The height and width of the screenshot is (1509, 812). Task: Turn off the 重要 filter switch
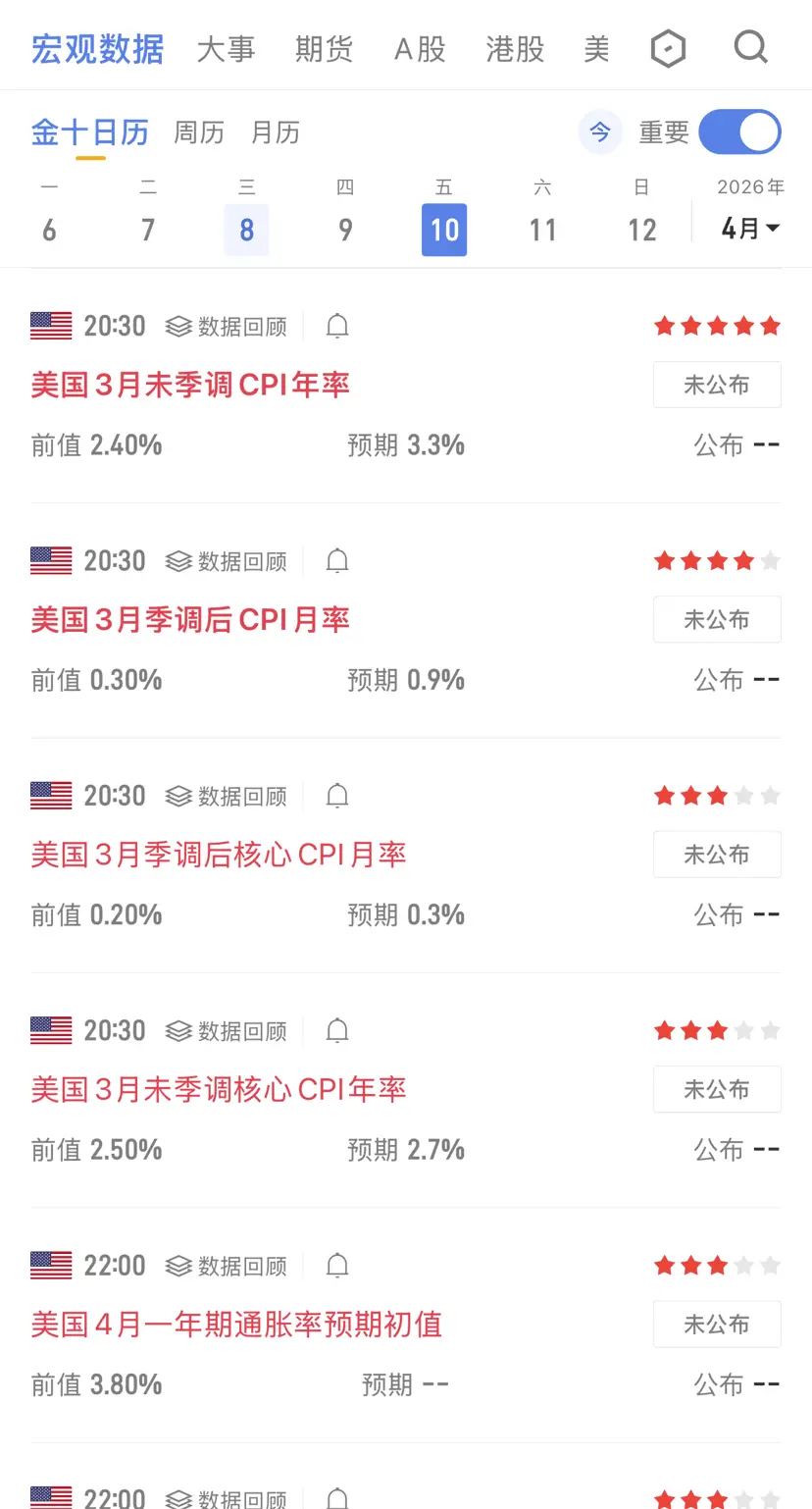739,132
